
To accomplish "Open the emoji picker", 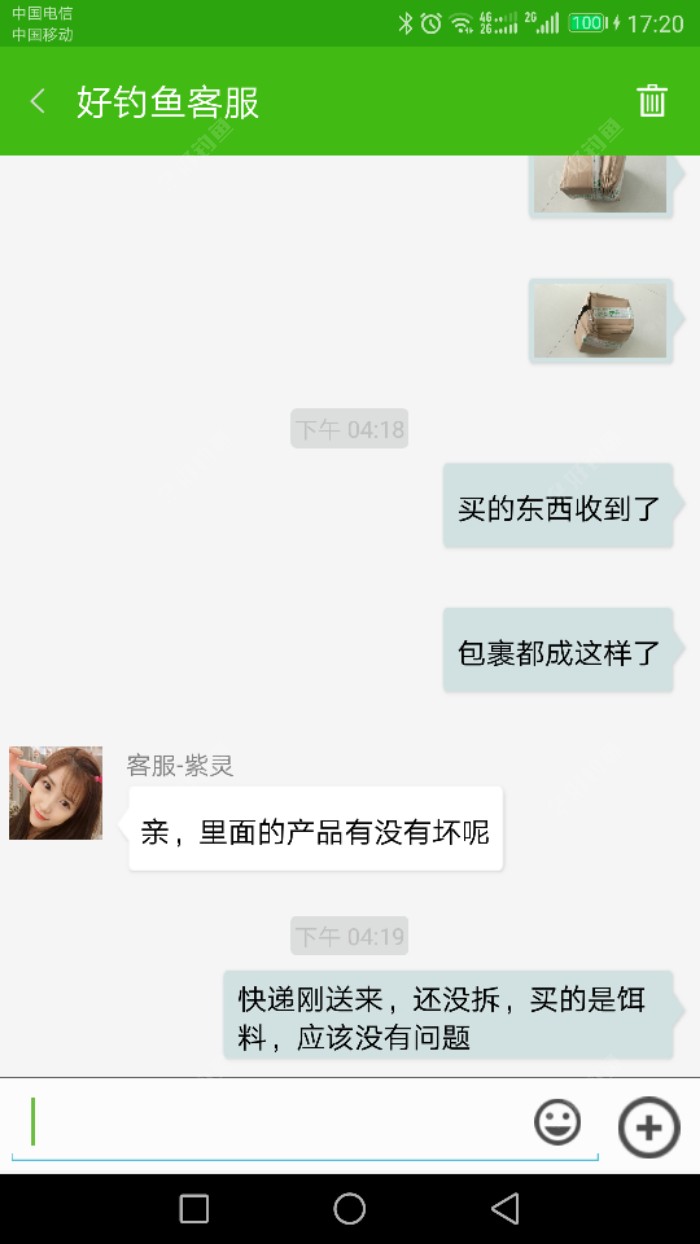I will pyautogui.click(x=557, y=1122).
